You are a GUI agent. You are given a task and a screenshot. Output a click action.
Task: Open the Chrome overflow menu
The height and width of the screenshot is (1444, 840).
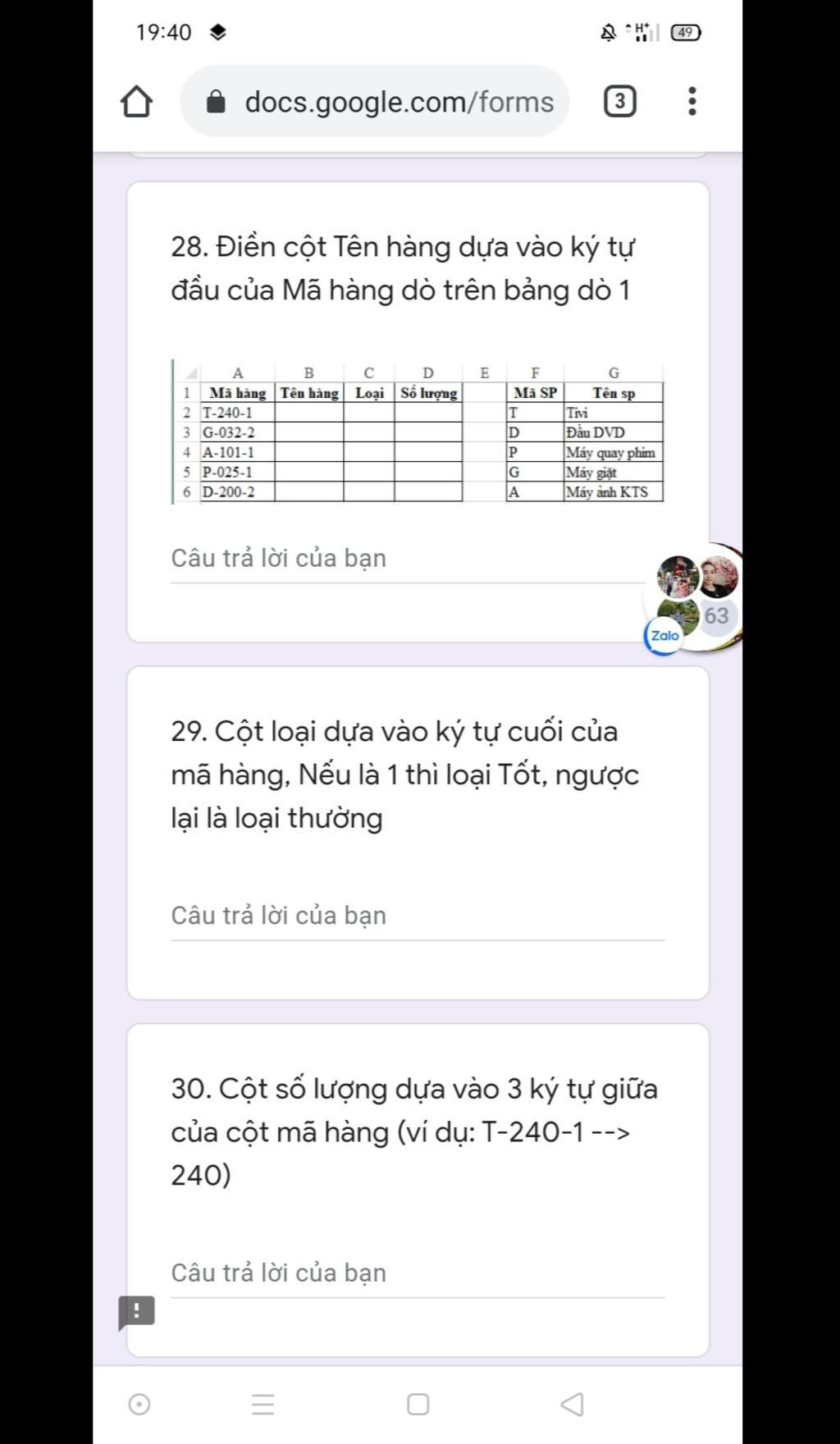click(692, 102)
